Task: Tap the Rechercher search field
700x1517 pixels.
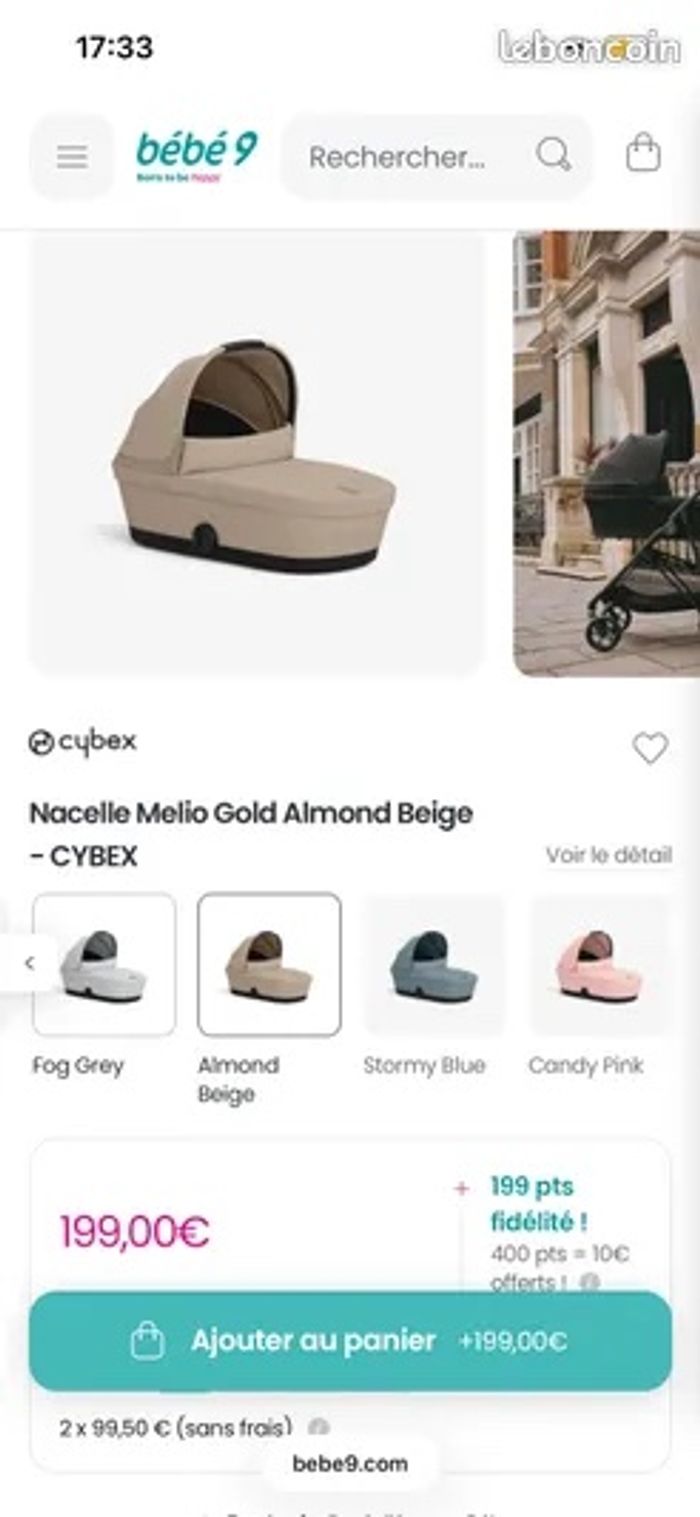Action: (x=410, y=157)
